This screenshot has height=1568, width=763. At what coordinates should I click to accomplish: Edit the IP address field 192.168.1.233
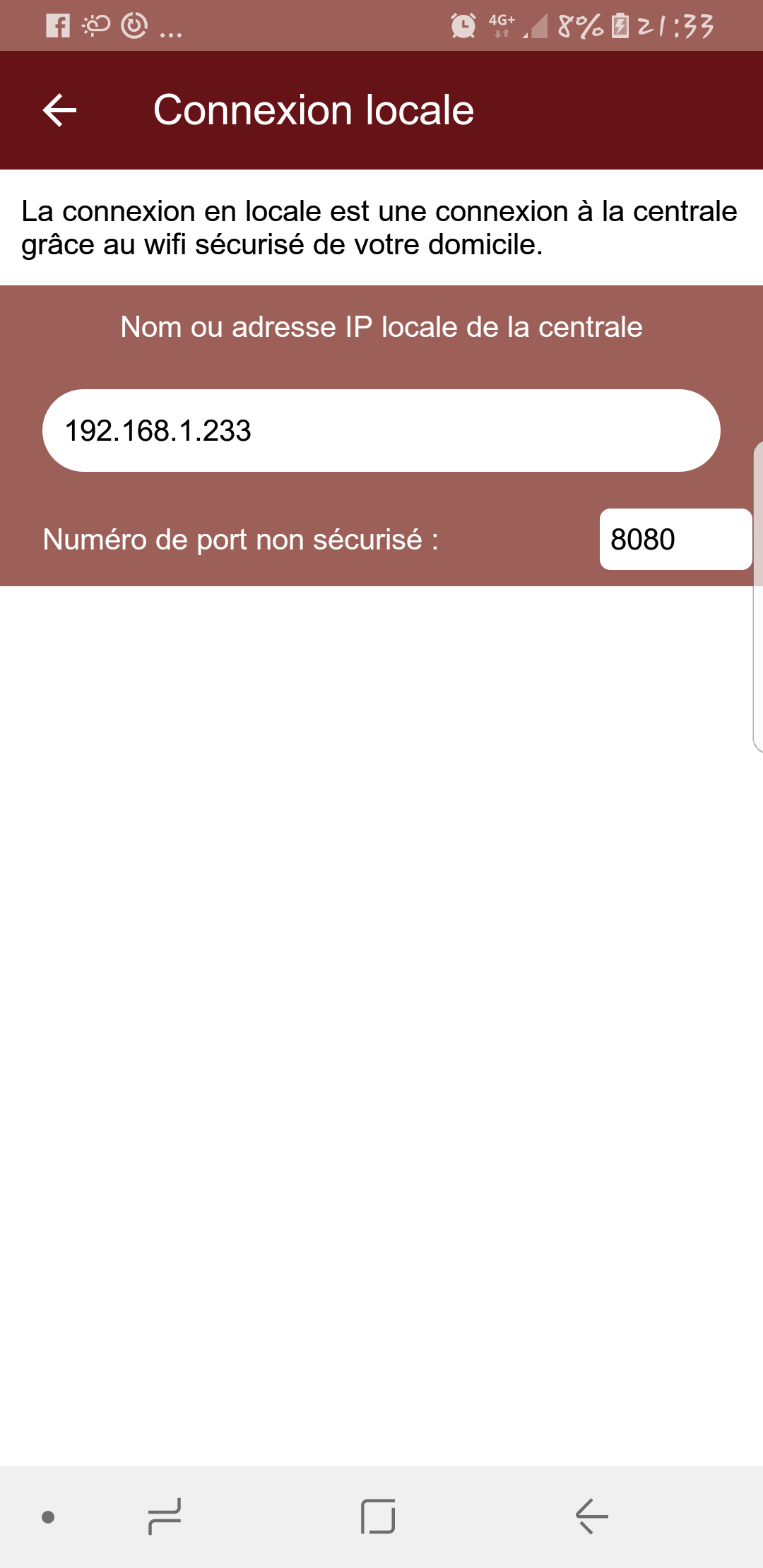coord(381,430)
